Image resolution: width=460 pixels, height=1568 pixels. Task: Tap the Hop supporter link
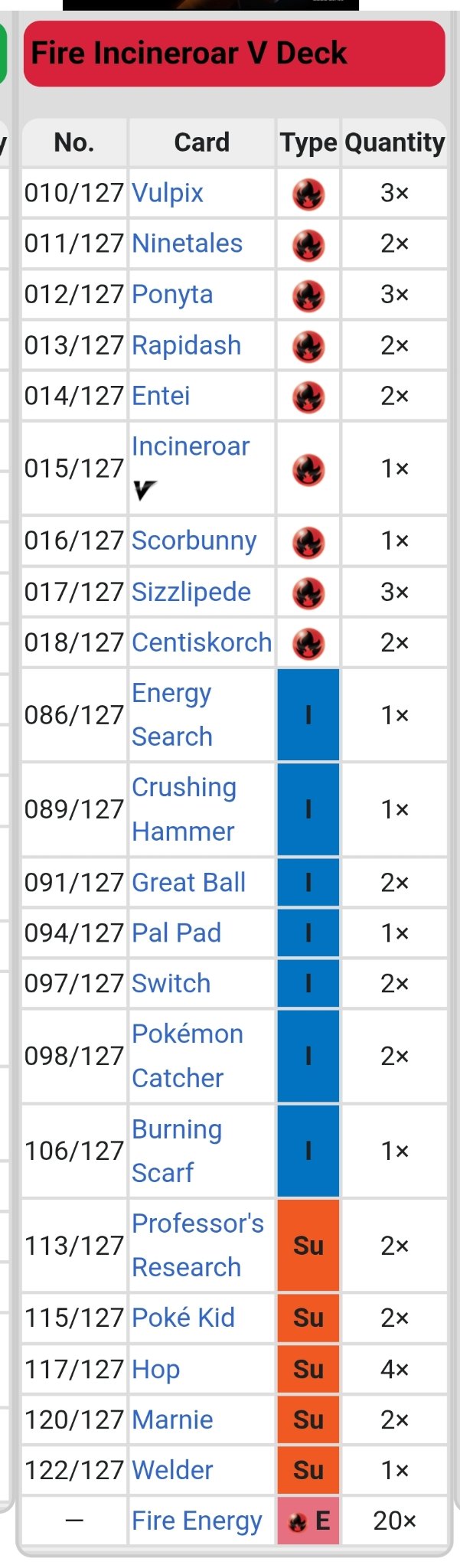point(155,1369)
